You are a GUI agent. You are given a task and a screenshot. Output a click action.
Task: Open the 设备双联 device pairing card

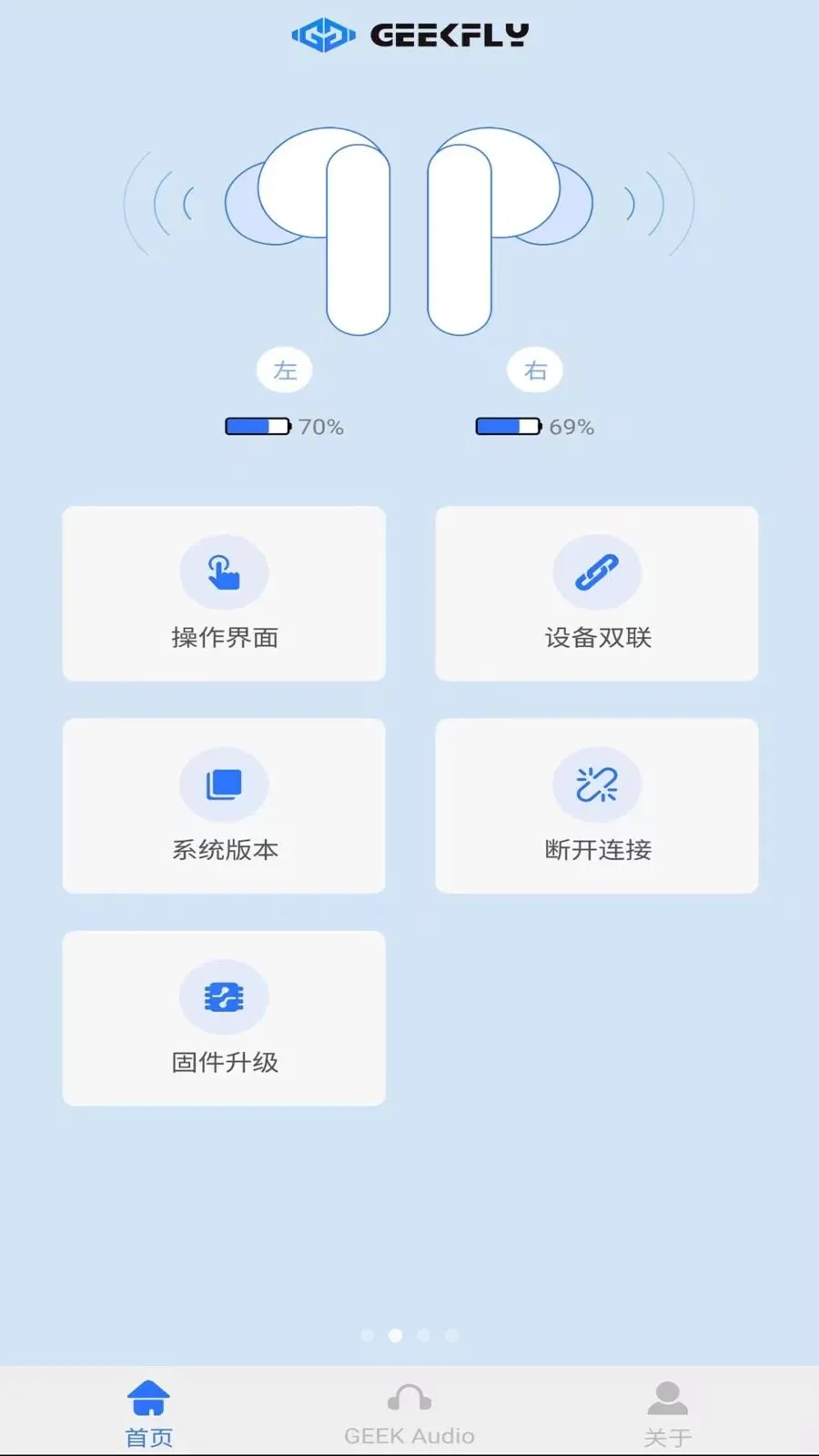pyautogui.click(x=596, y=593)
